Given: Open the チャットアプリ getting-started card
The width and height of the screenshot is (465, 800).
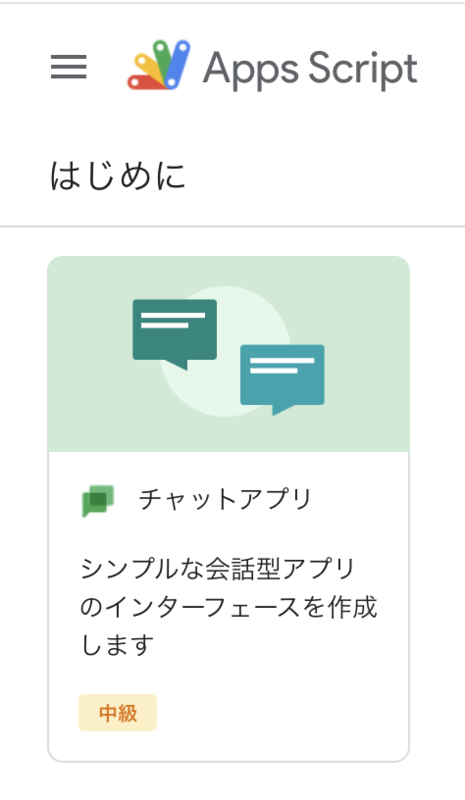Looking at the screenshot, I should point(229,509).
